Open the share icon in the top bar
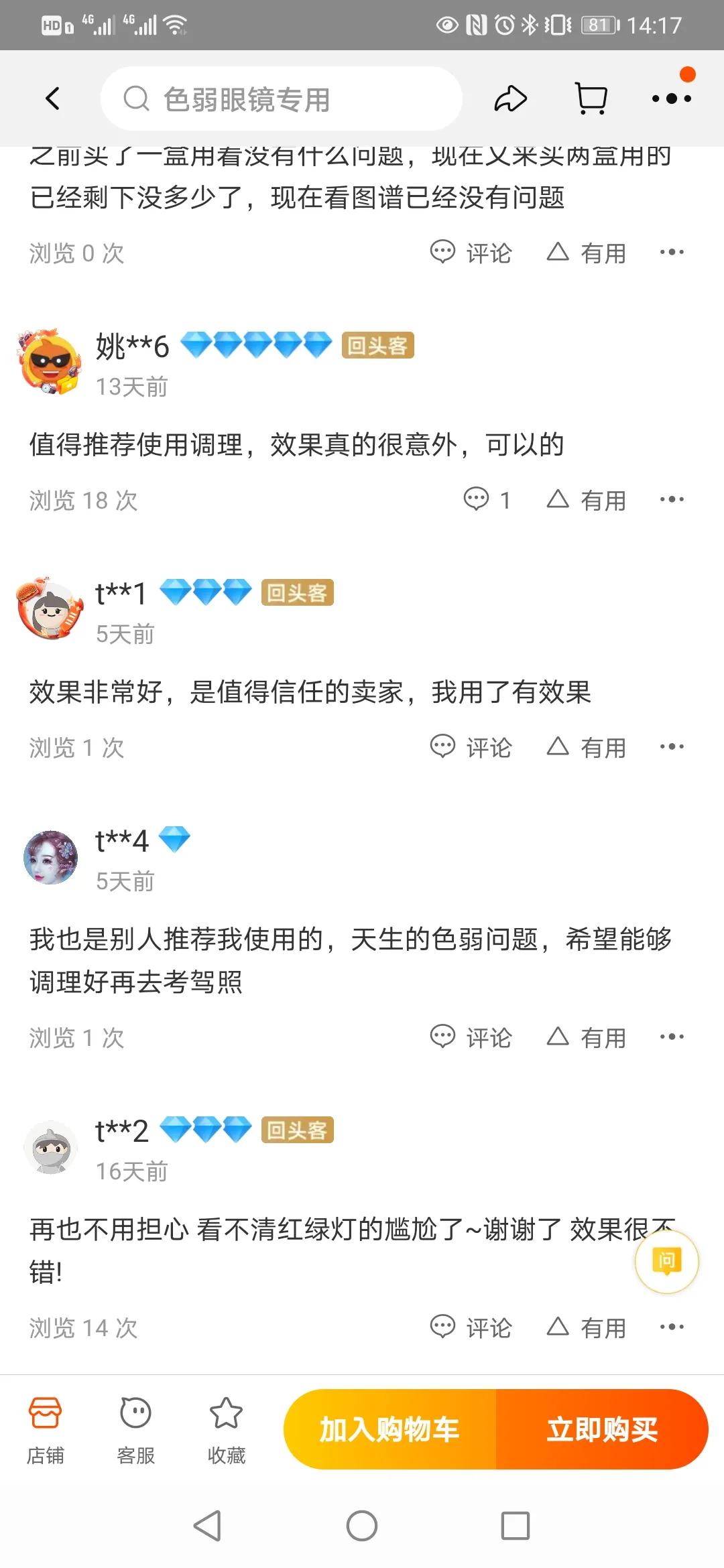The width and height of the screenshot is (724, 1568). point(510,97)
